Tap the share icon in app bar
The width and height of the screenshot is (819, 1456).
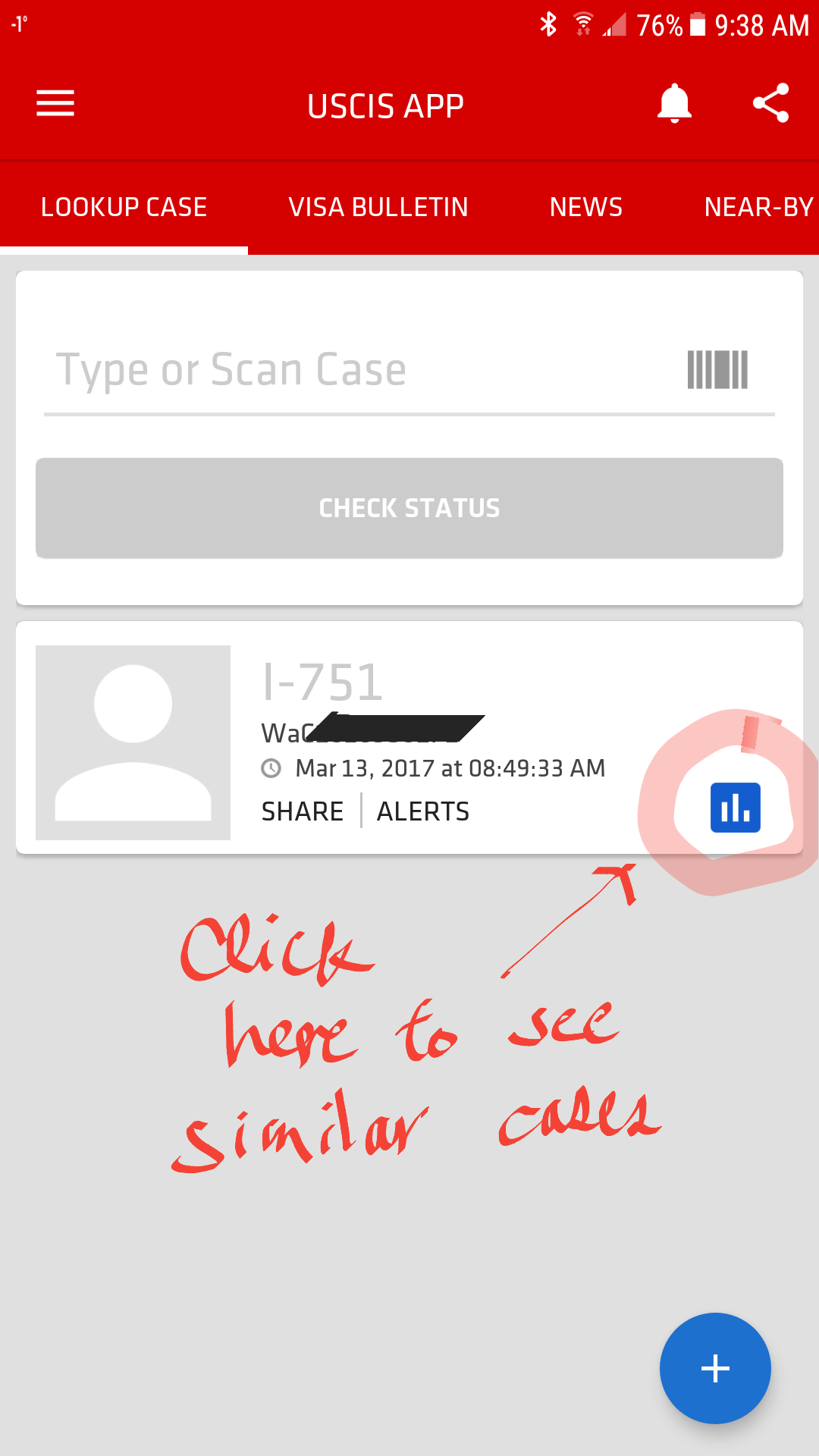770,103
